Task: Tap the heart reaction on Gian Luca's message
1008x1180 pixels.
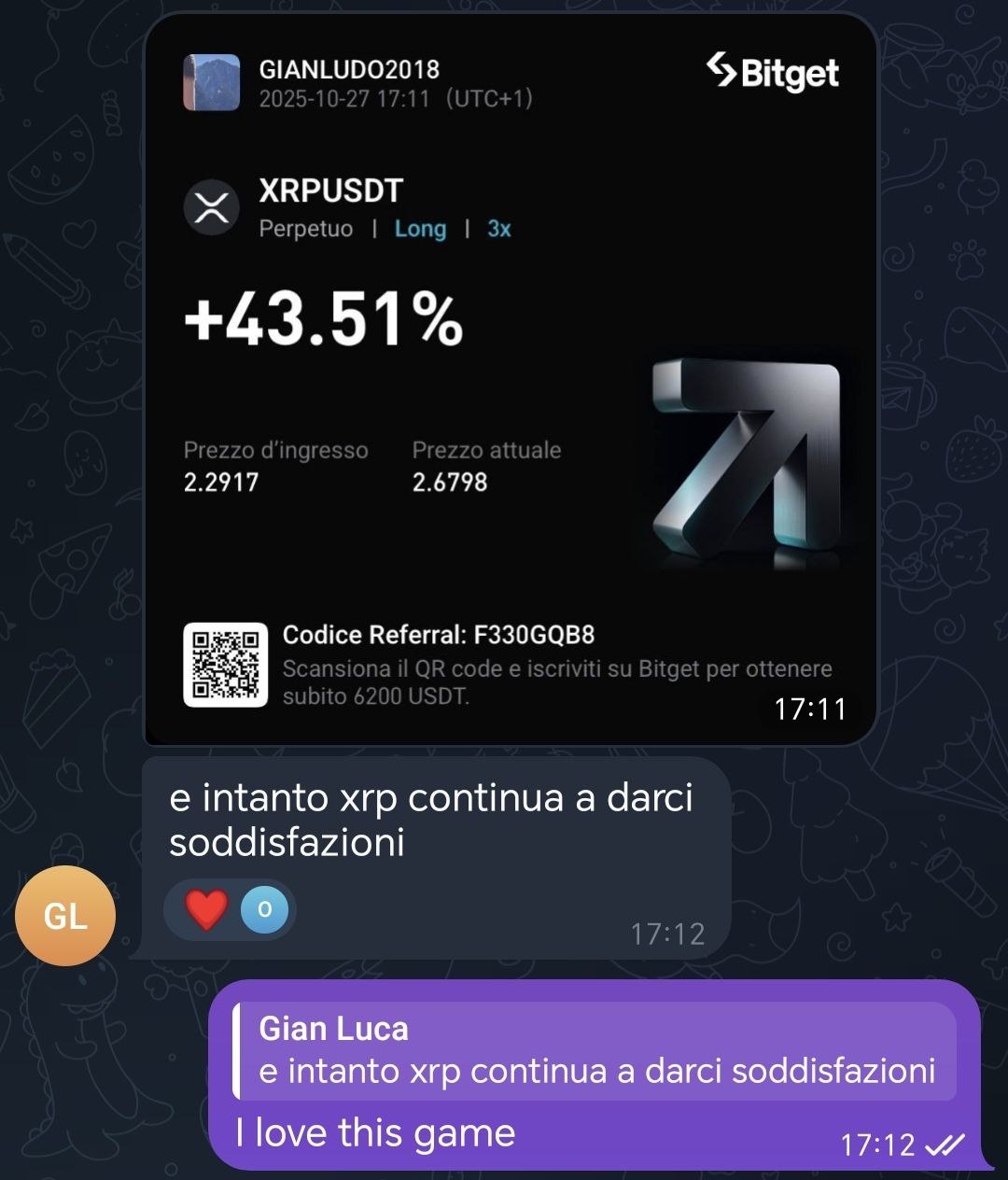Action: (207, 910)
